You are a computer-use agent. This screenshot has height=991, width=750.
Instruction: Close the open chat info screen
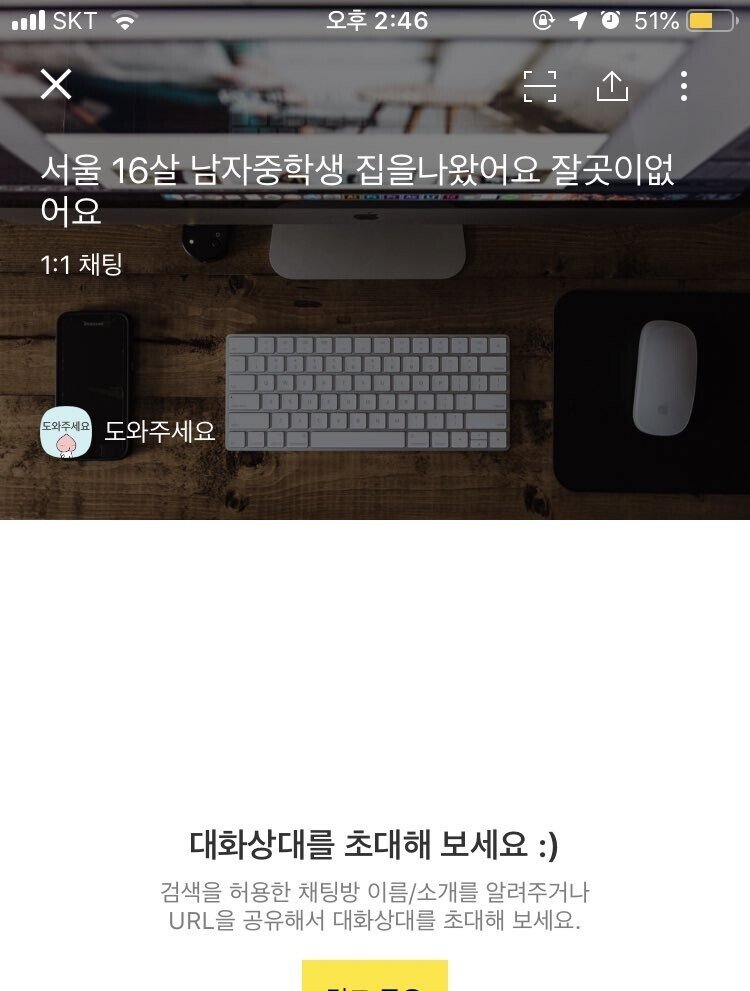coord(56,85)
